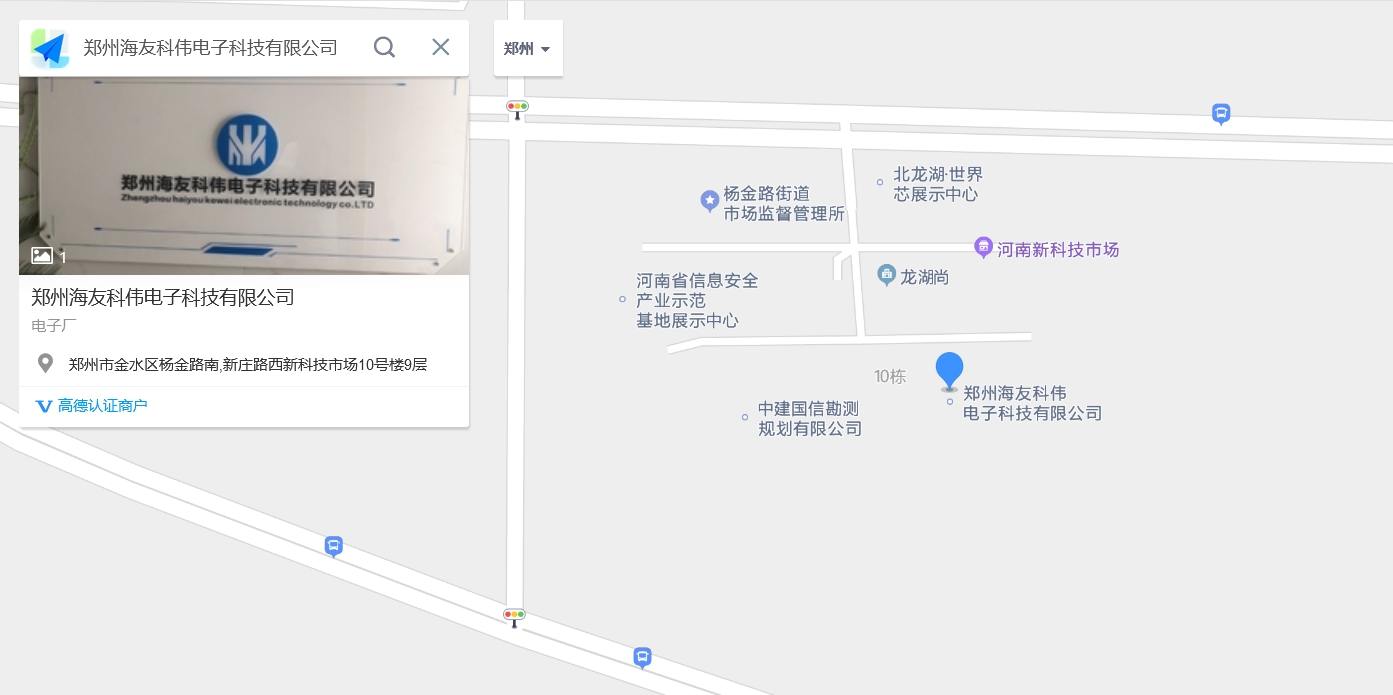Open the company photo gallery
This screenshot has width=1393, height=695.
click(x=244, y=176)
